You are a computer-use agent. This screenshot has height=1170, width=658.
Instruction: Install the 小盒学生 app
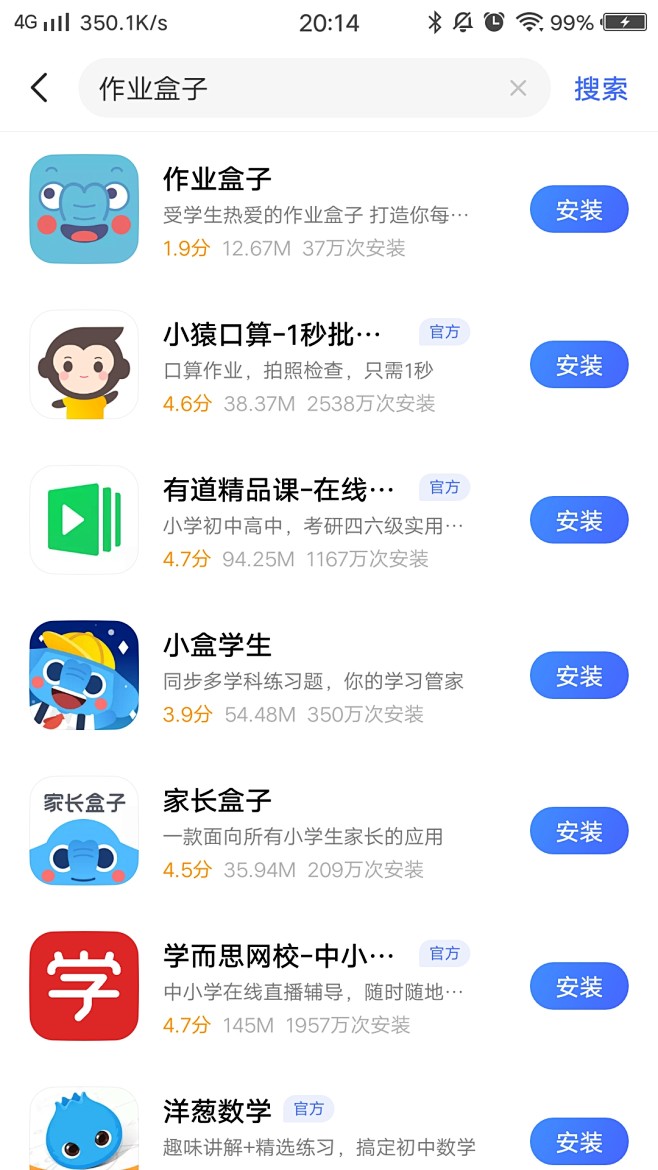coord(578,676)
